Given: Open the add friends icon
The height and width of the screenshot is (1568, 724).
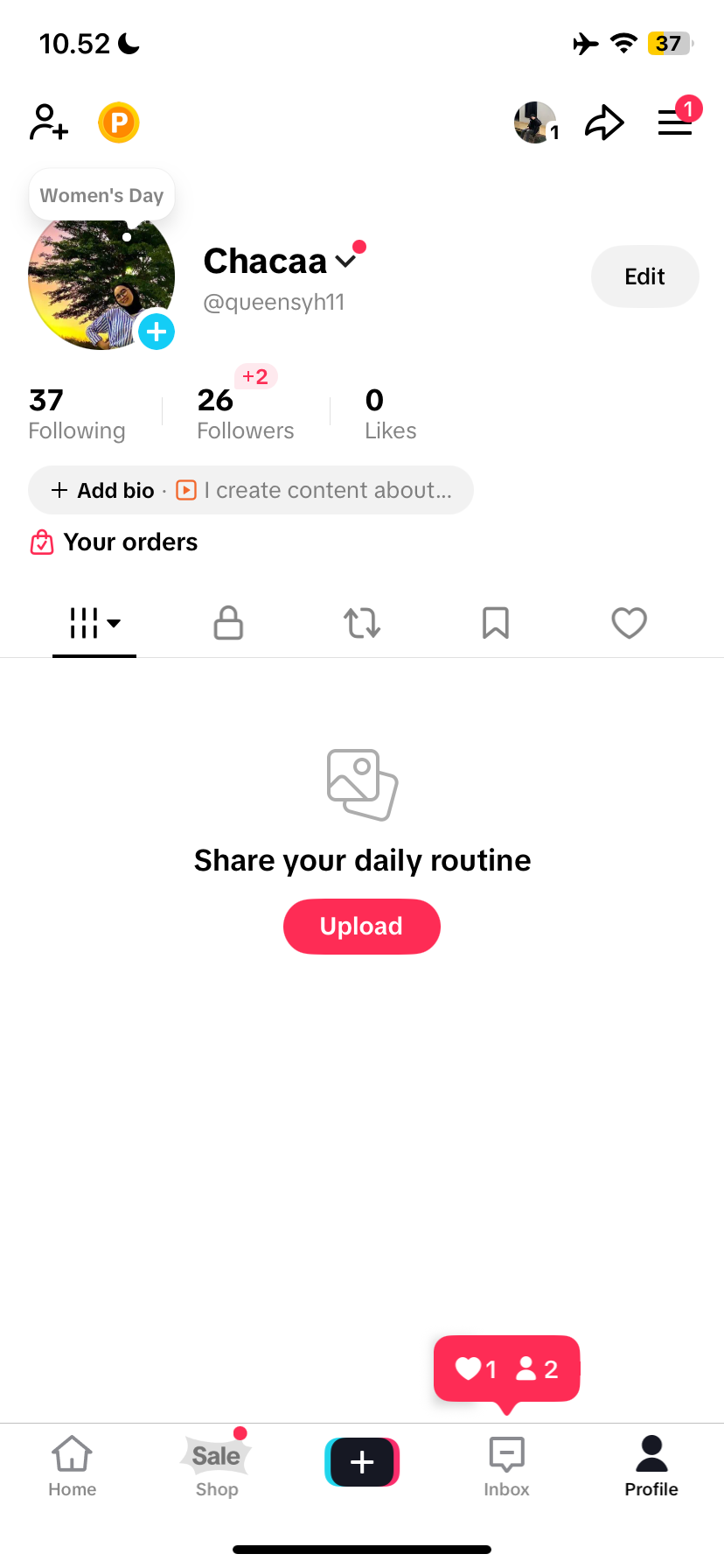Looking at the screenshot, I should click(x=49, y=122).
